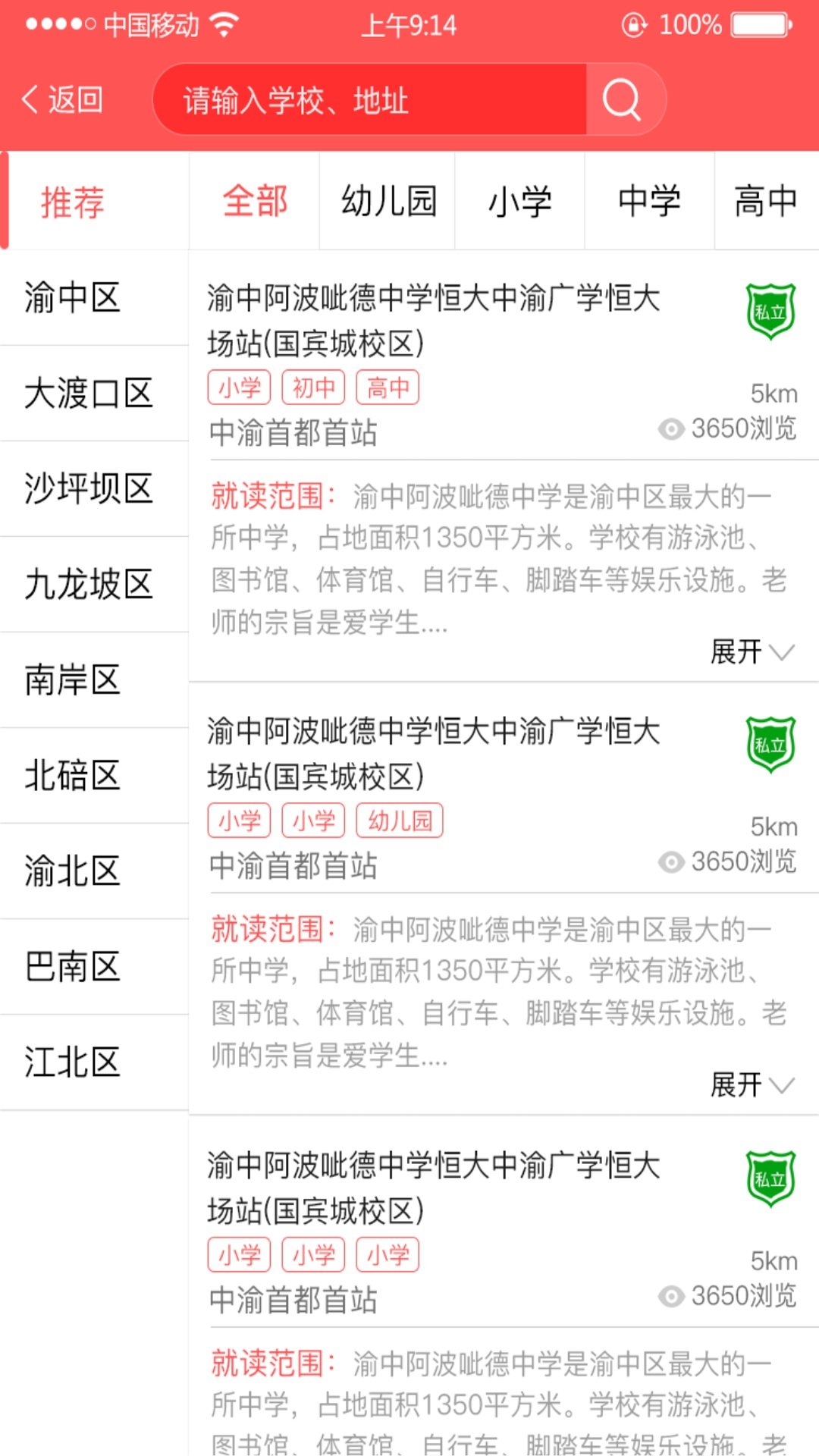819x1456 pixels.
Task: Select the 小学 tag on the first school
Action: tap(239, 387)
